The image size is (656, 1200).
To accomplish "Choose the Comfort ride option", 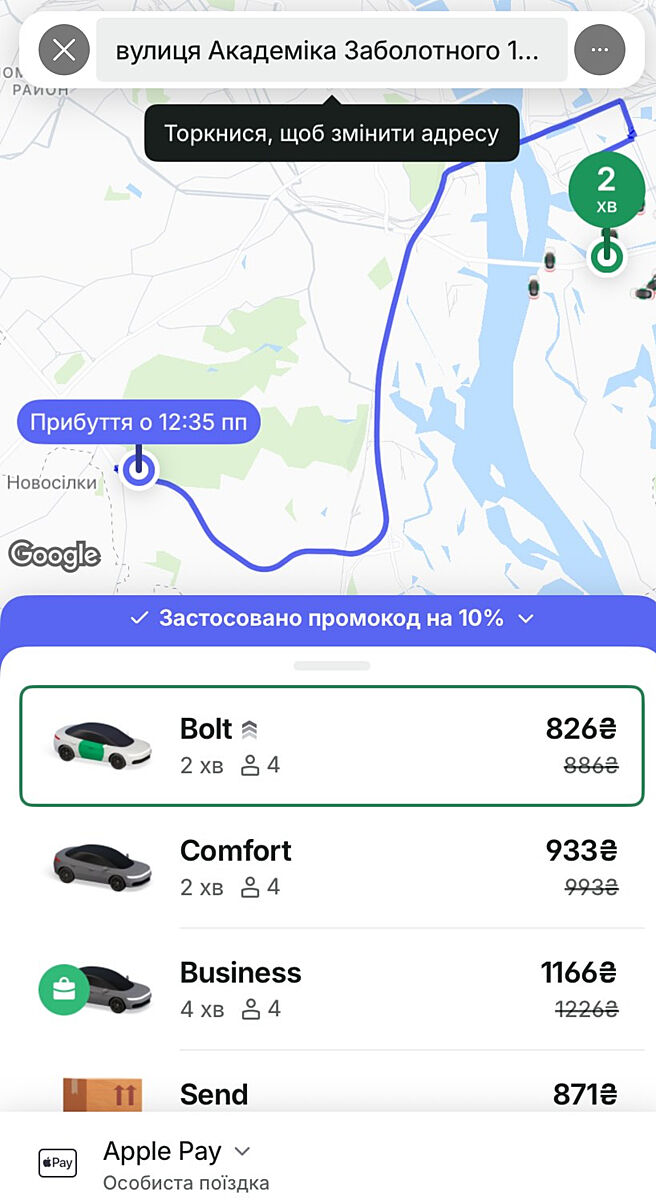I will click(x=331, y=867).
